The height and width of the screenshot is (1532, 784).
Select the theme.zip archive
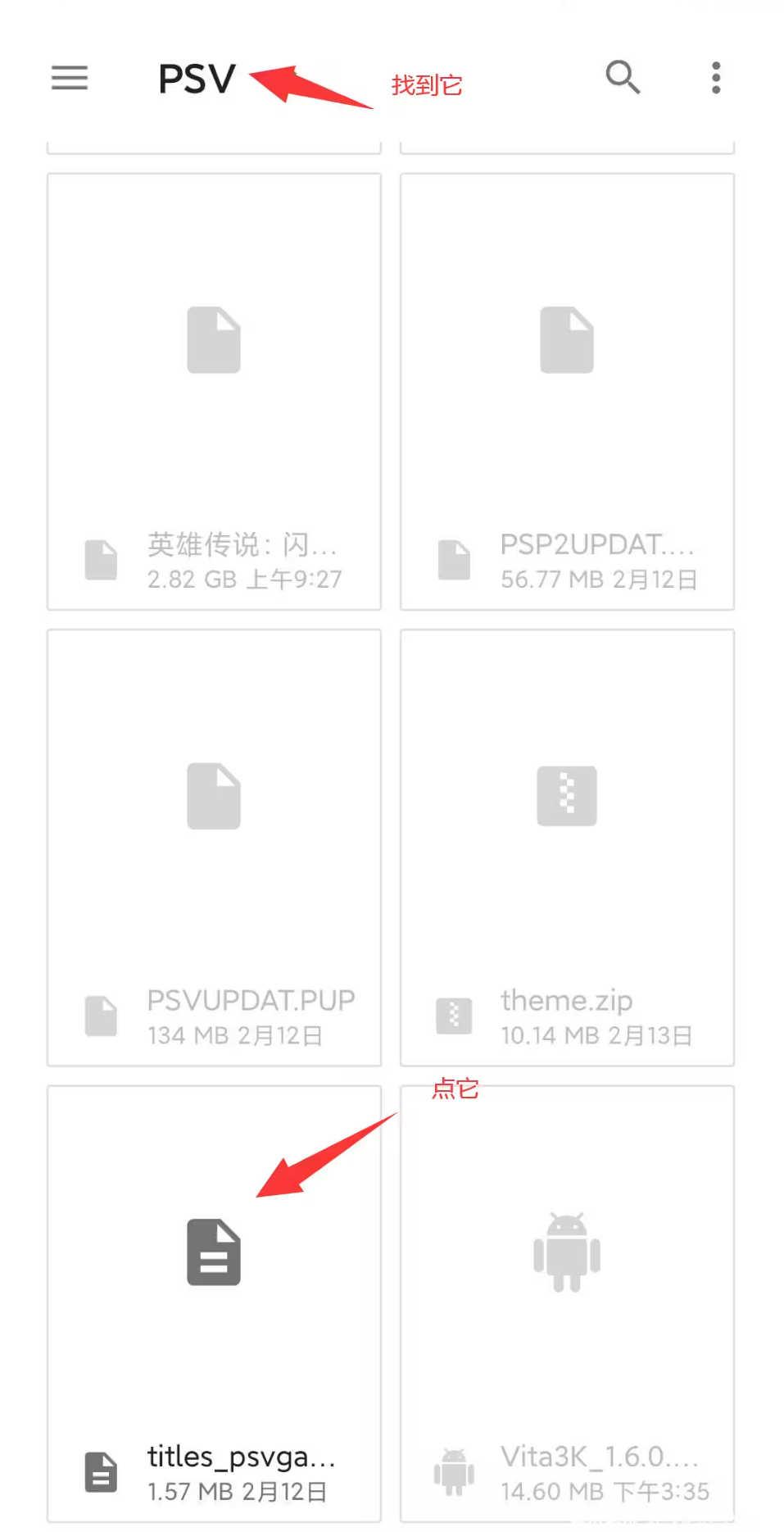[567, 848]
